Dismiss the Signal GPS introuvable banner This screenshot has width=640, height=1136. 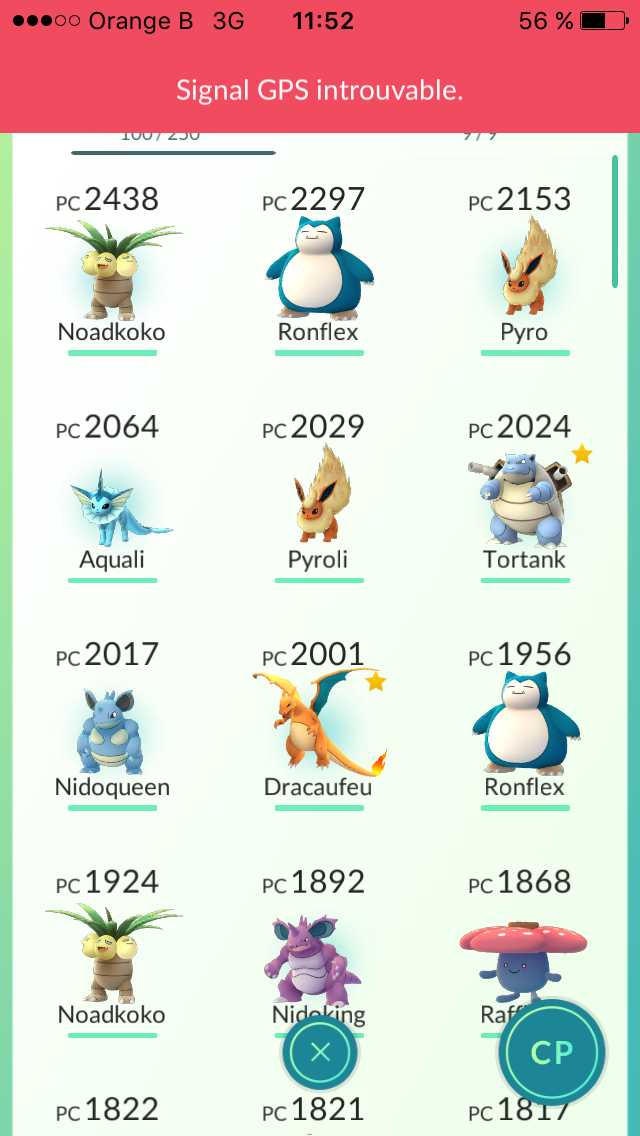320,90
